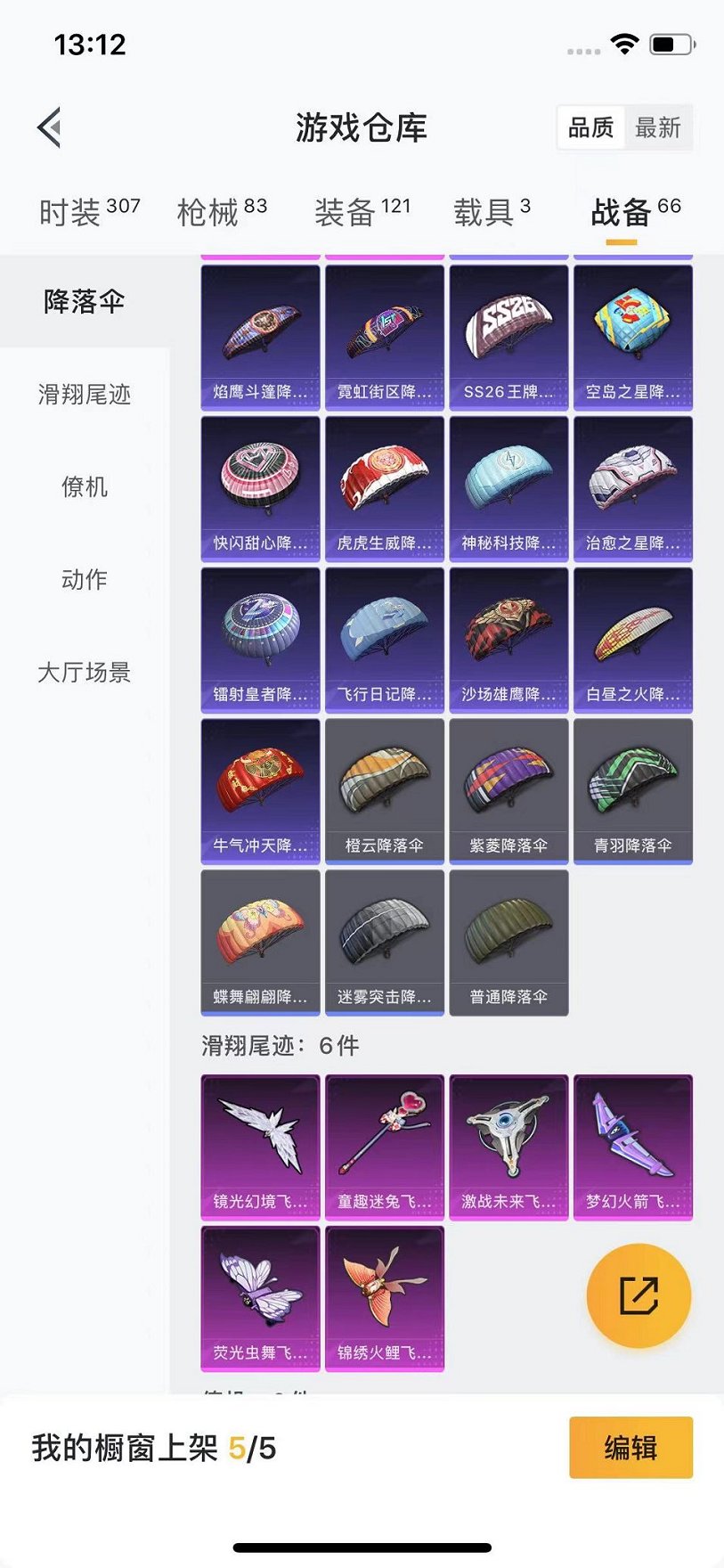
Task: Open the 镜光幻境 glide trail item
Action: tap(260, 1147)
